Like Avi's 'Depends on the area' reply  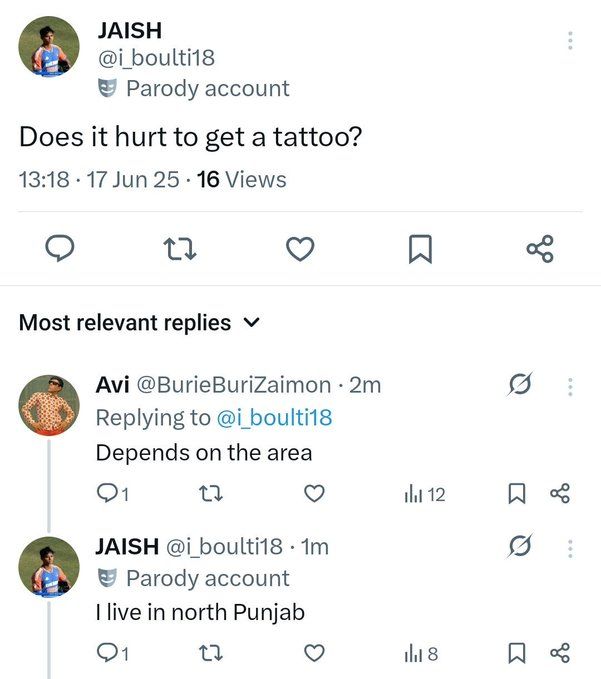(315, 493)
